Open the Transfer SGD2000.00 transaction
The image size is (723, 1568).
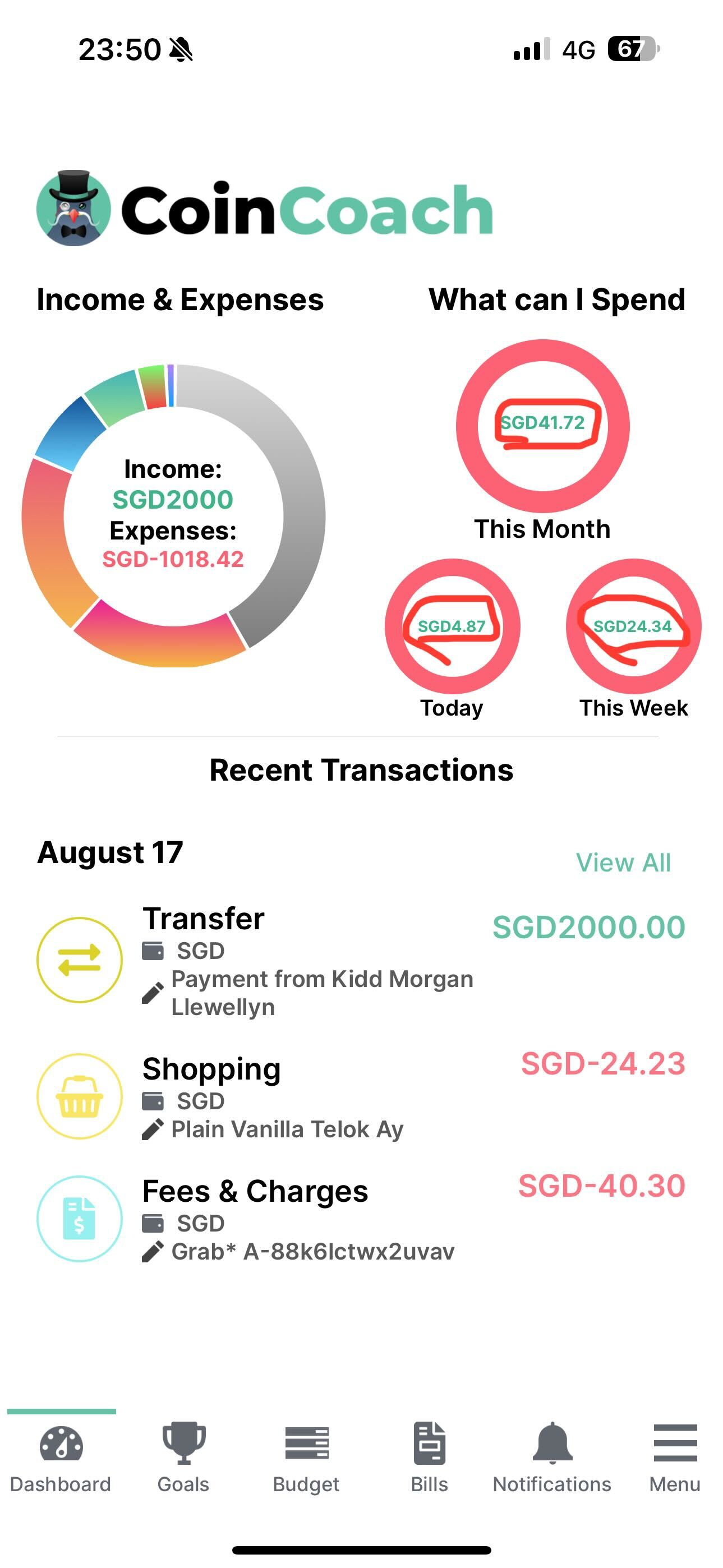361,961
